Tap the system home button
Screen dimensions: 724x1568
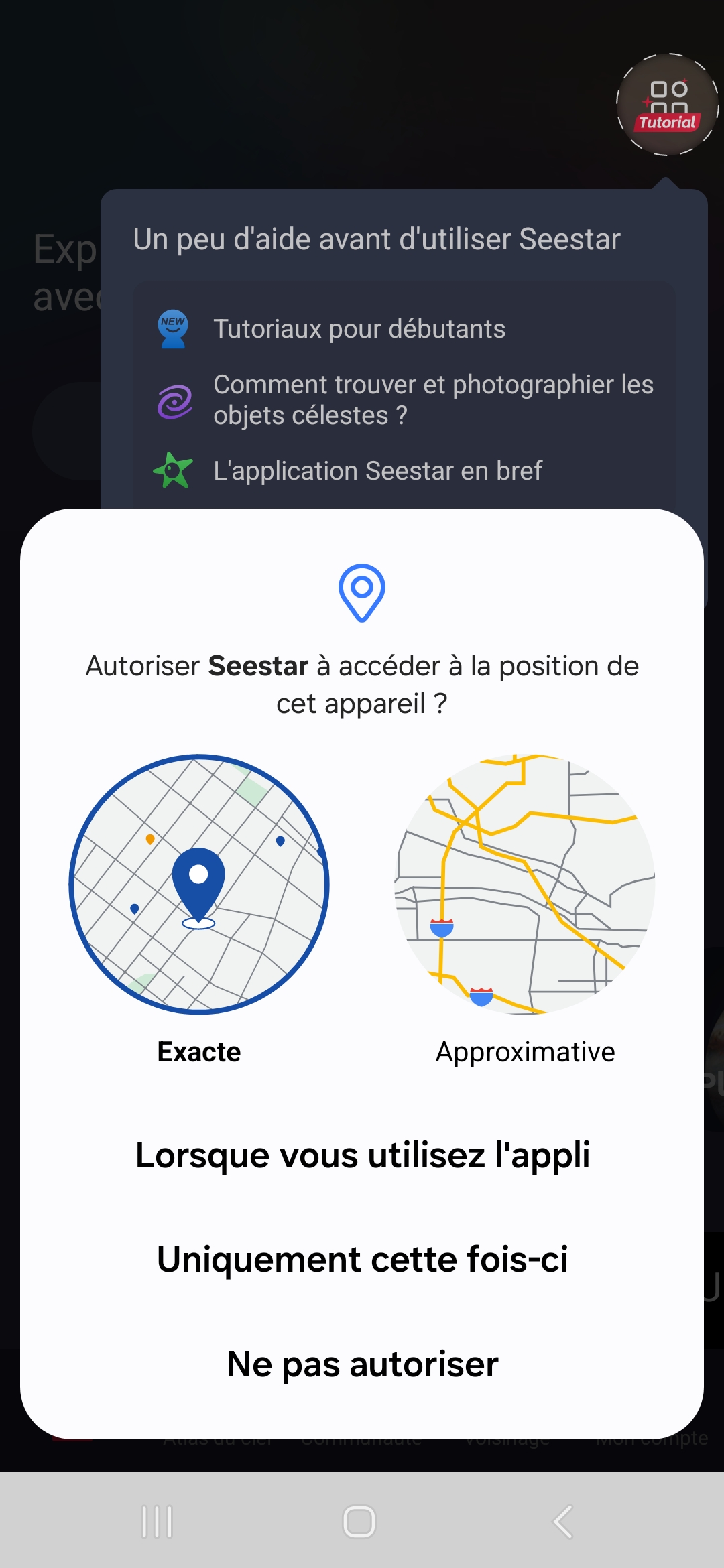359,1521
